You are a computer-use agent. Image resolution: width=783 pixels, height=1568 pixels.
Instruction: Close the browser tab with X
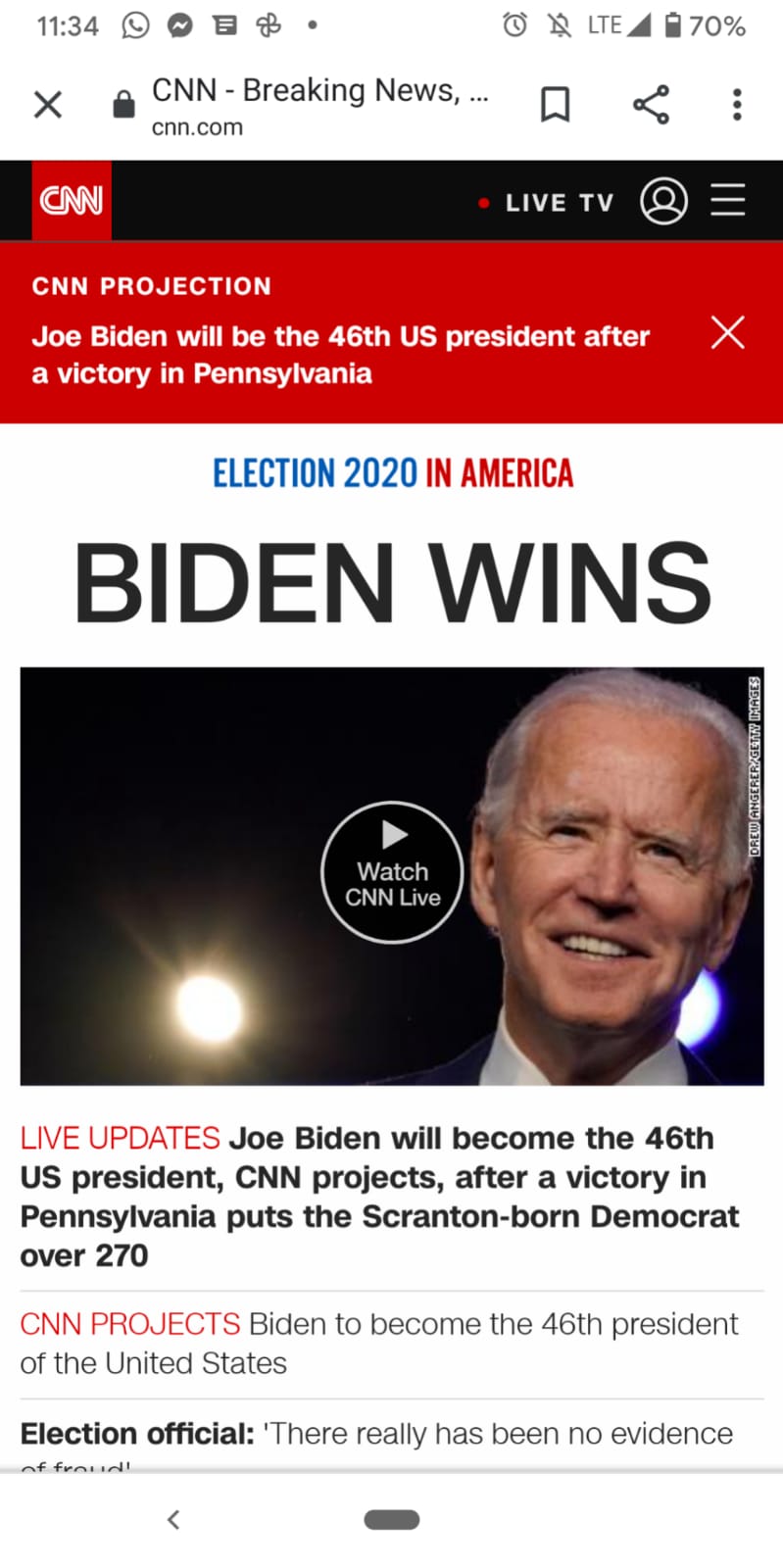(x=48, y=105)
